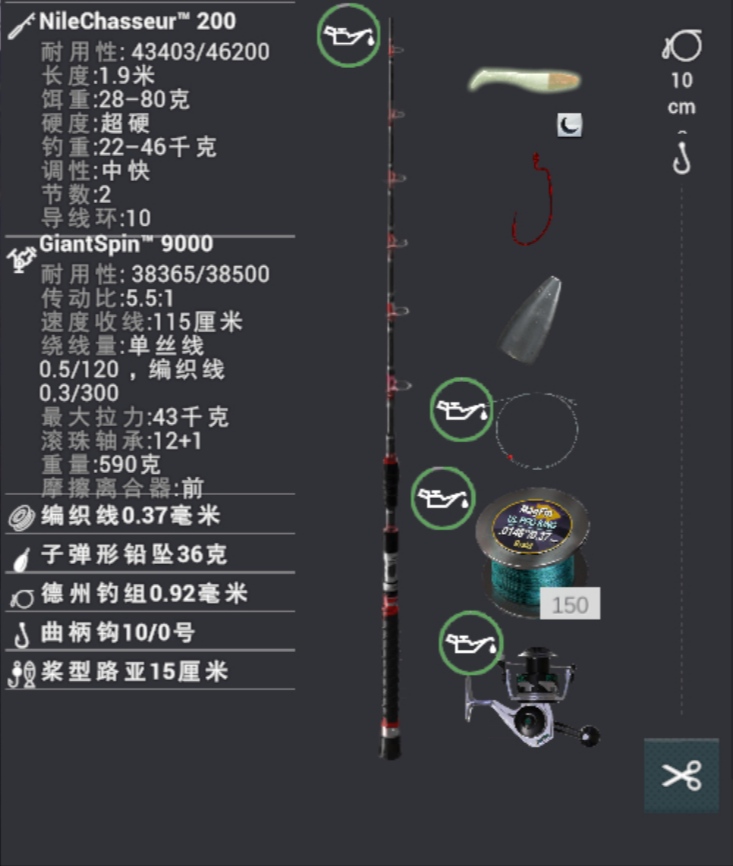
Task: Open 子弹形铅坠36克 sinker entry
Action: point(134,555)
